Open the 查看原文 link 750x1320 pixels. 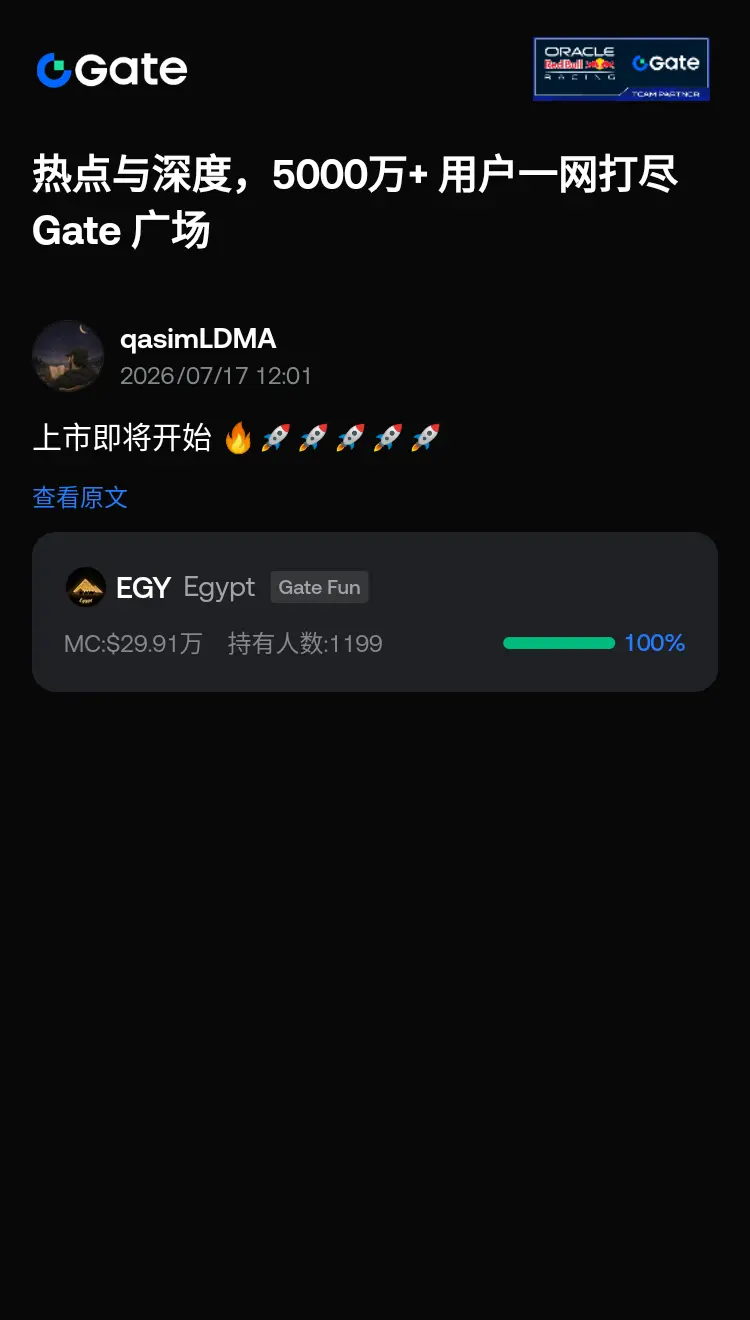(x=80, y=497)
